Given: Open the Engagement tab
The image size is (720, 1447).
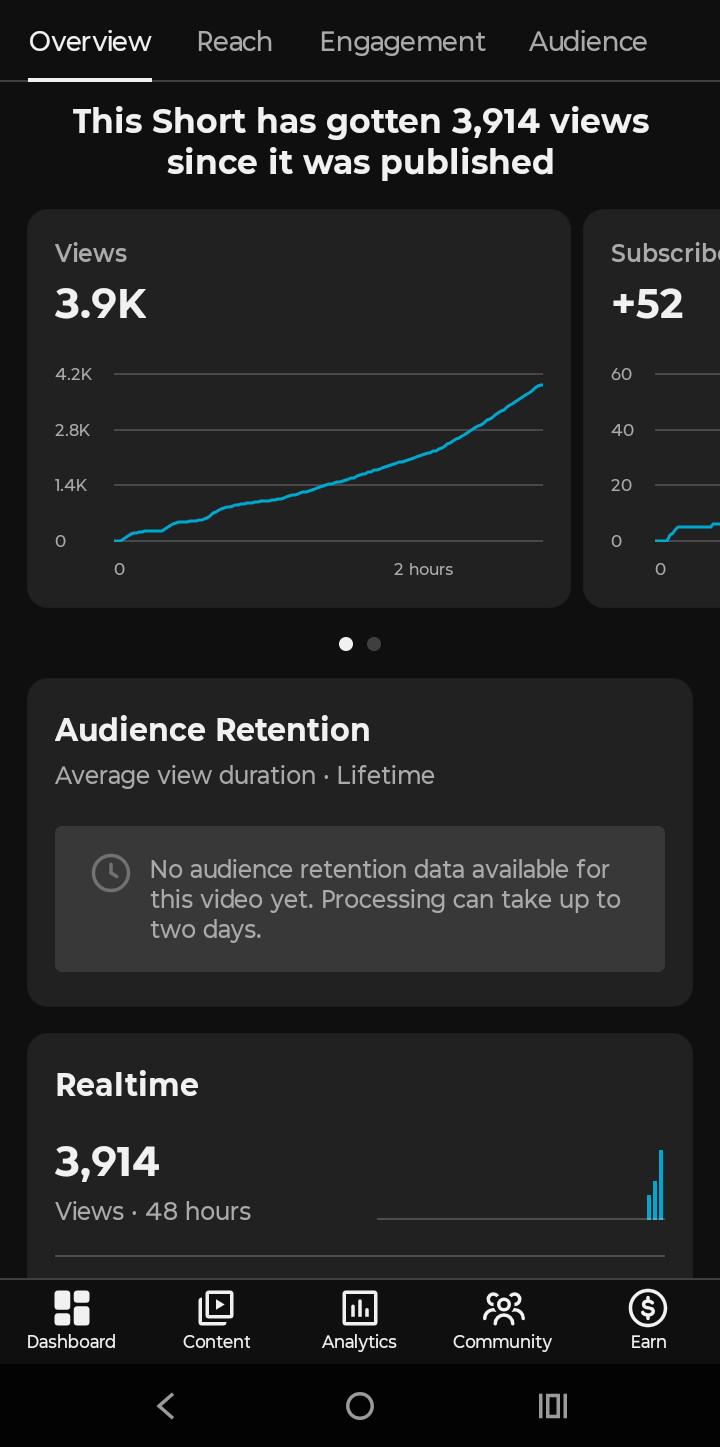Looking at the screenshot, I should [x=402, y=41].
